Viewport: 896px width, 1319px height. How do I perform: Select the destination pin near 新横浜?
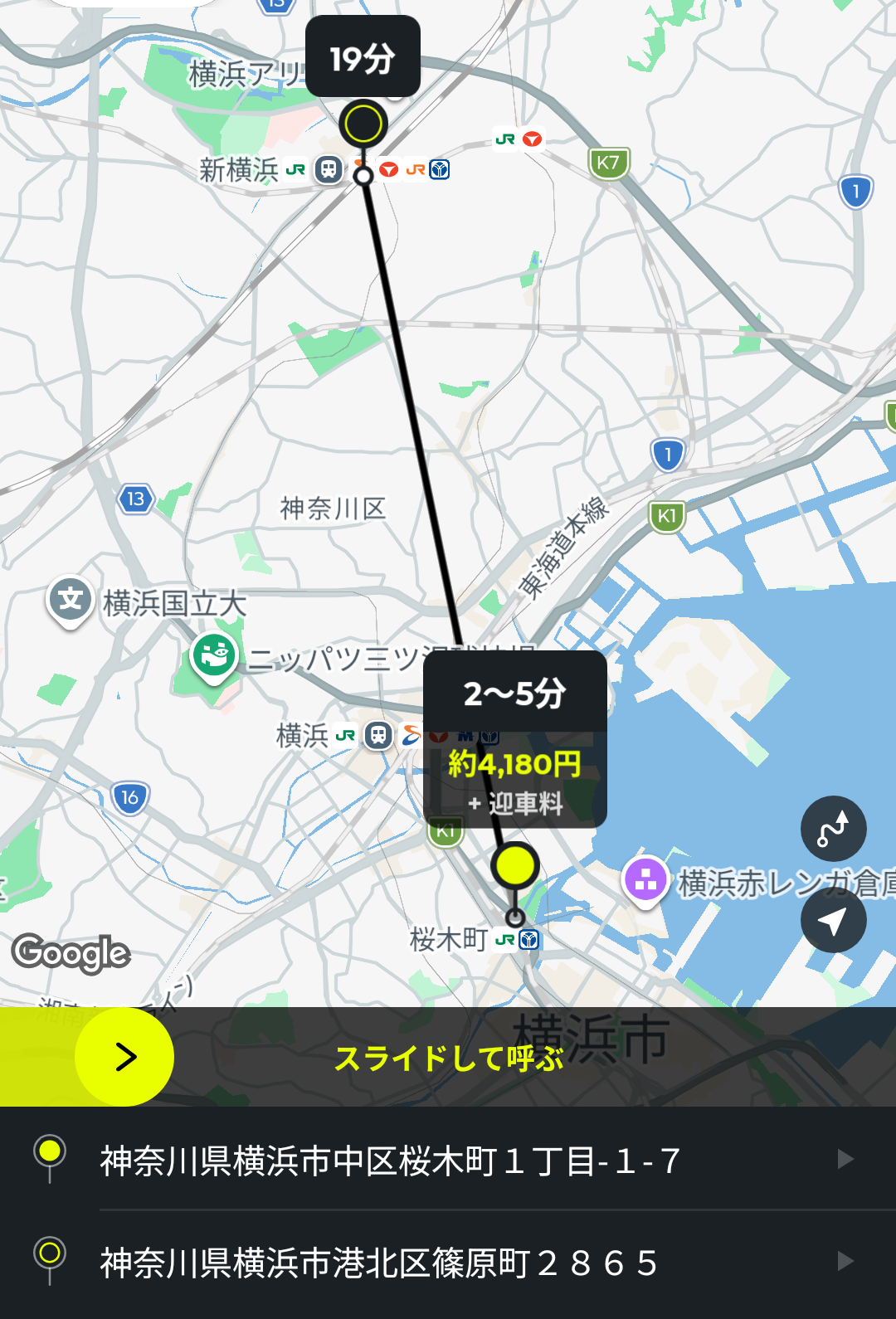click(363, 124)
